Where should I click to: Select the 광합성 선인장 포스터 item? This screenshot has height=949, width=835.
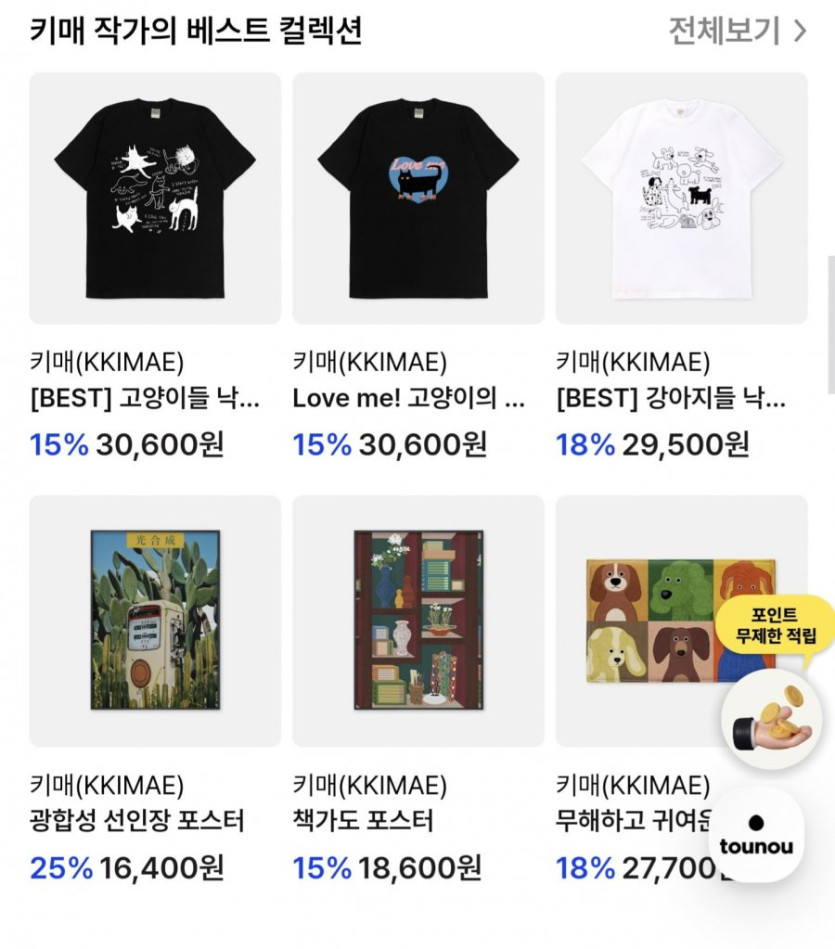coord(155,620)
